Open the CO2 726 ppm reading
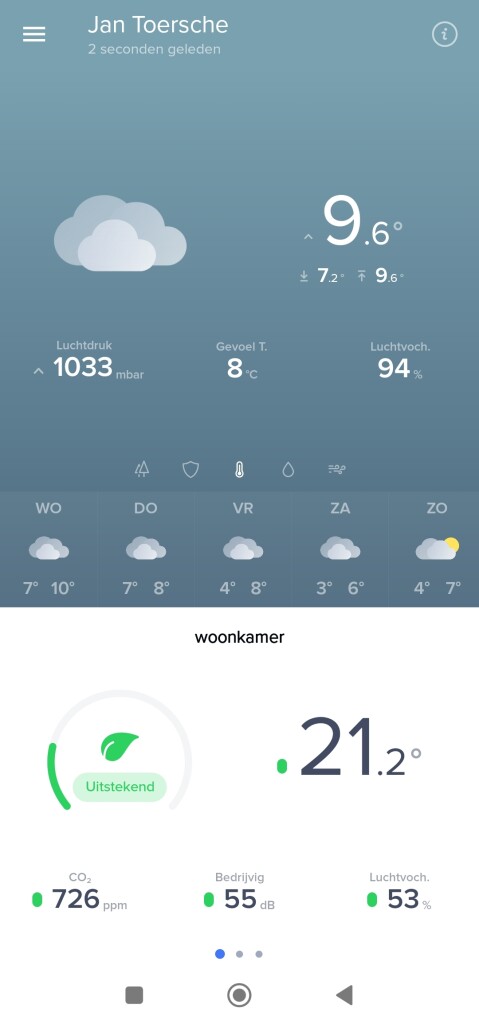The image size is (479, 1024). point(80,893)
